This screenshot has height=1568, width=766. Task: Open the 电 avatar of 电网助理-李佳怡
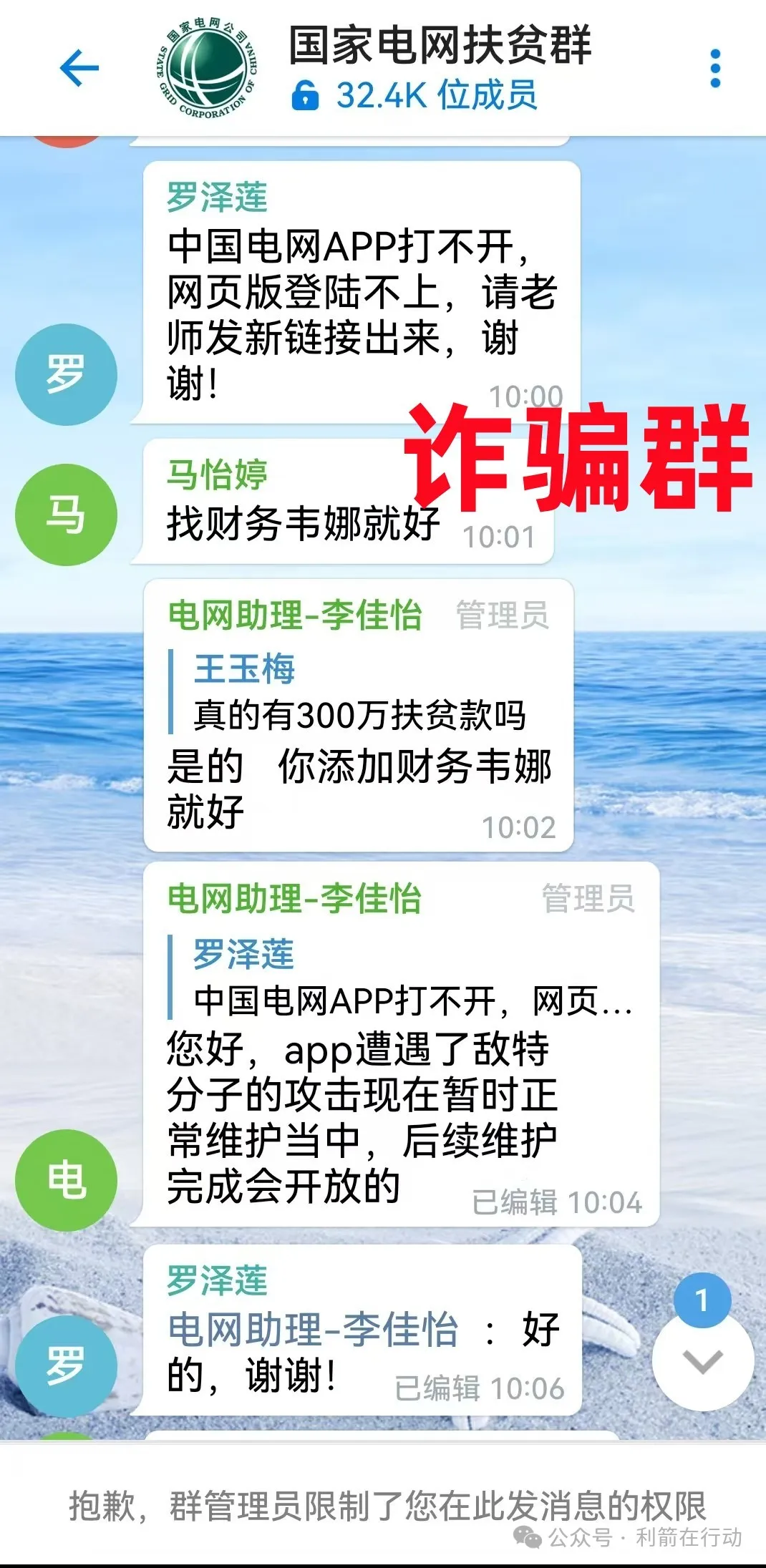click(66, 1180)
